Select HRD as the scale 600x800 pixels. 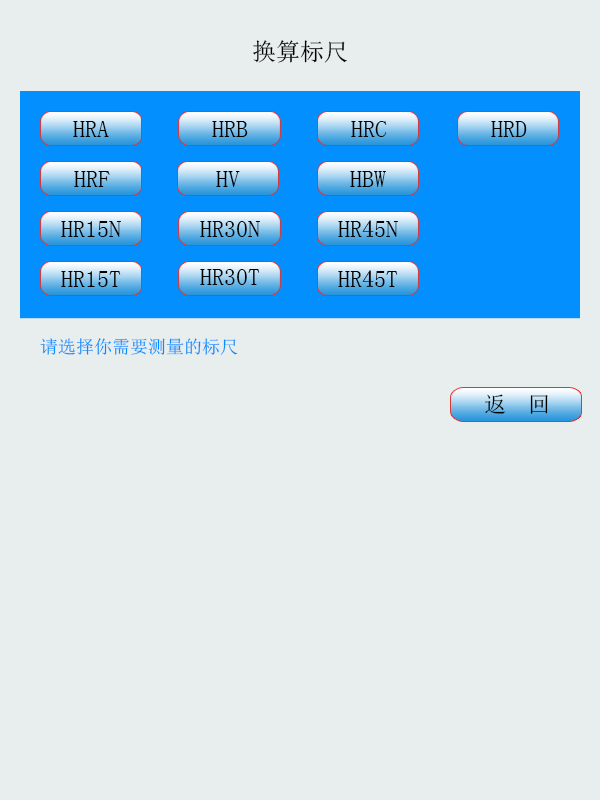pyautogui.click(x=508, y=129)
